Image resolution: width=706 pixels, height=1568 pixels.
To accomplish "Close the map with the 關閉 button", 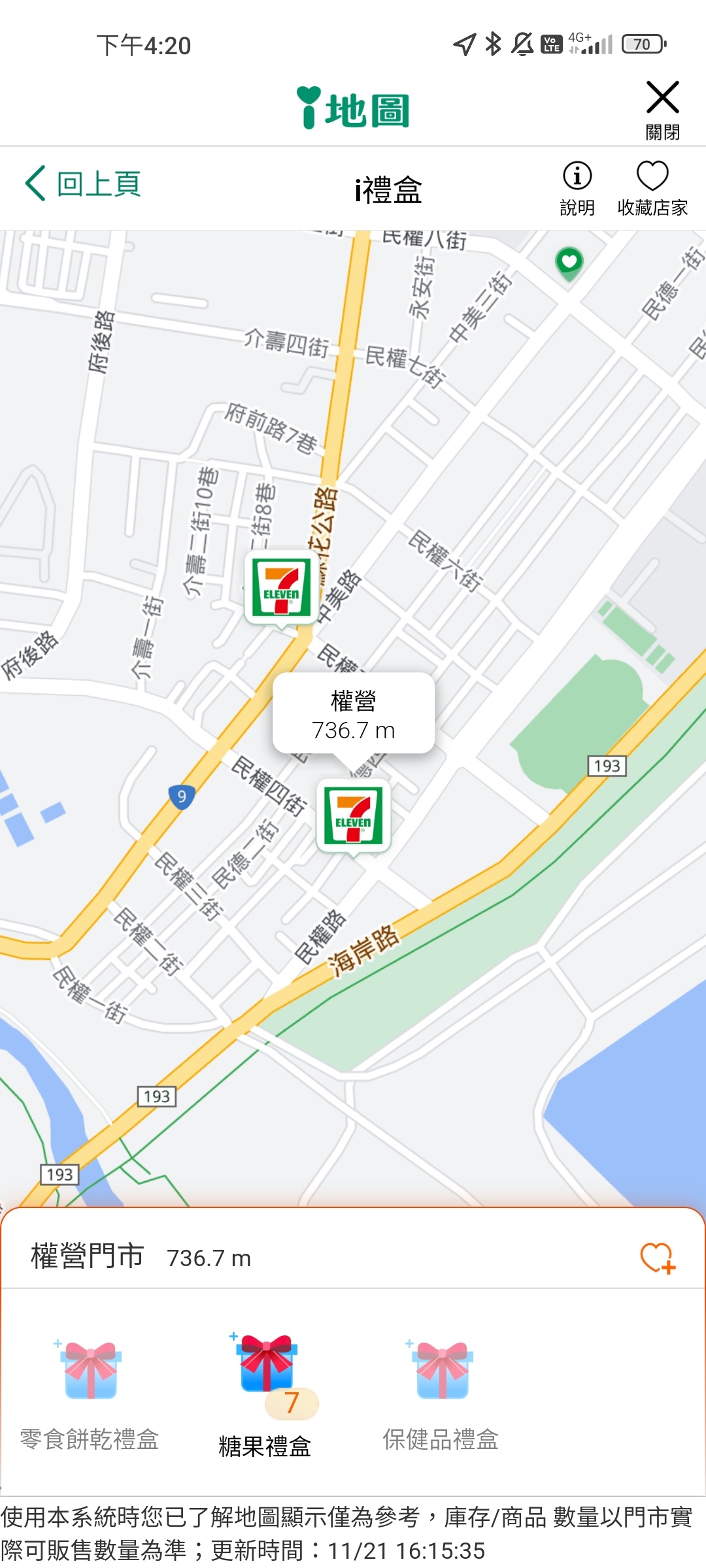I will pos(662,109).
